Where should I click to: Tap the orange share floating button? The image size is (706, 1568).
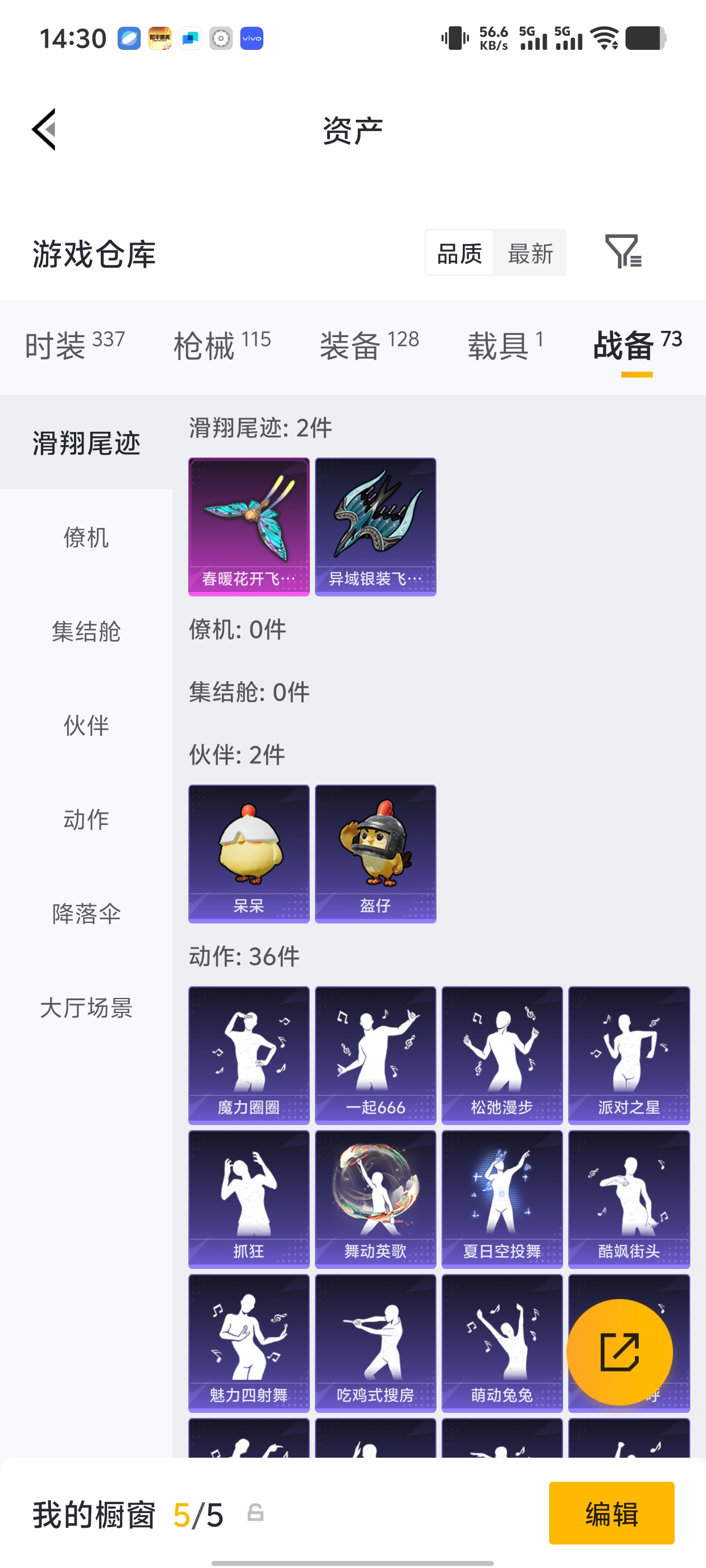619,1352
